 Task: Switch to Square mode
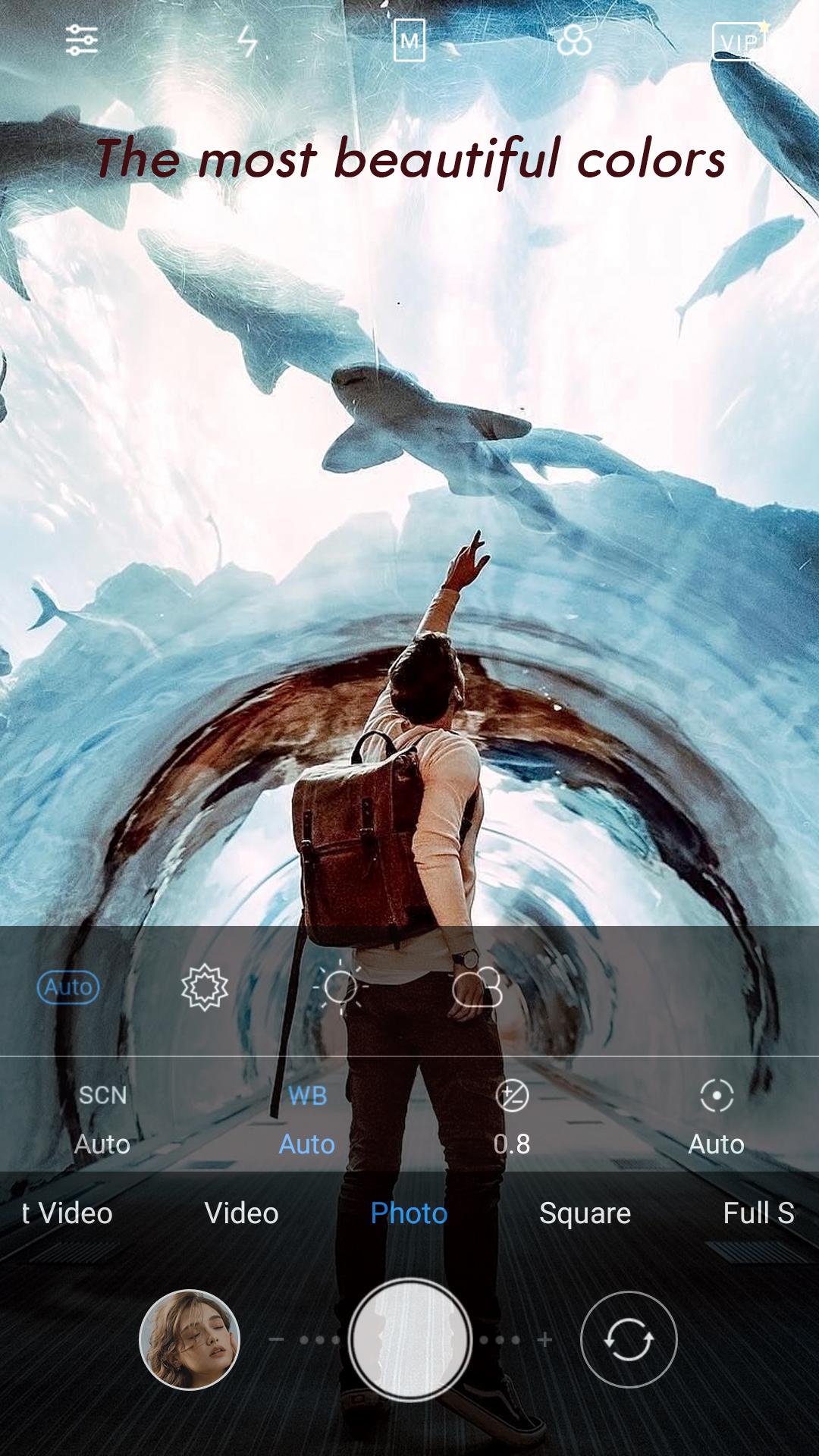coord(585,1213)
